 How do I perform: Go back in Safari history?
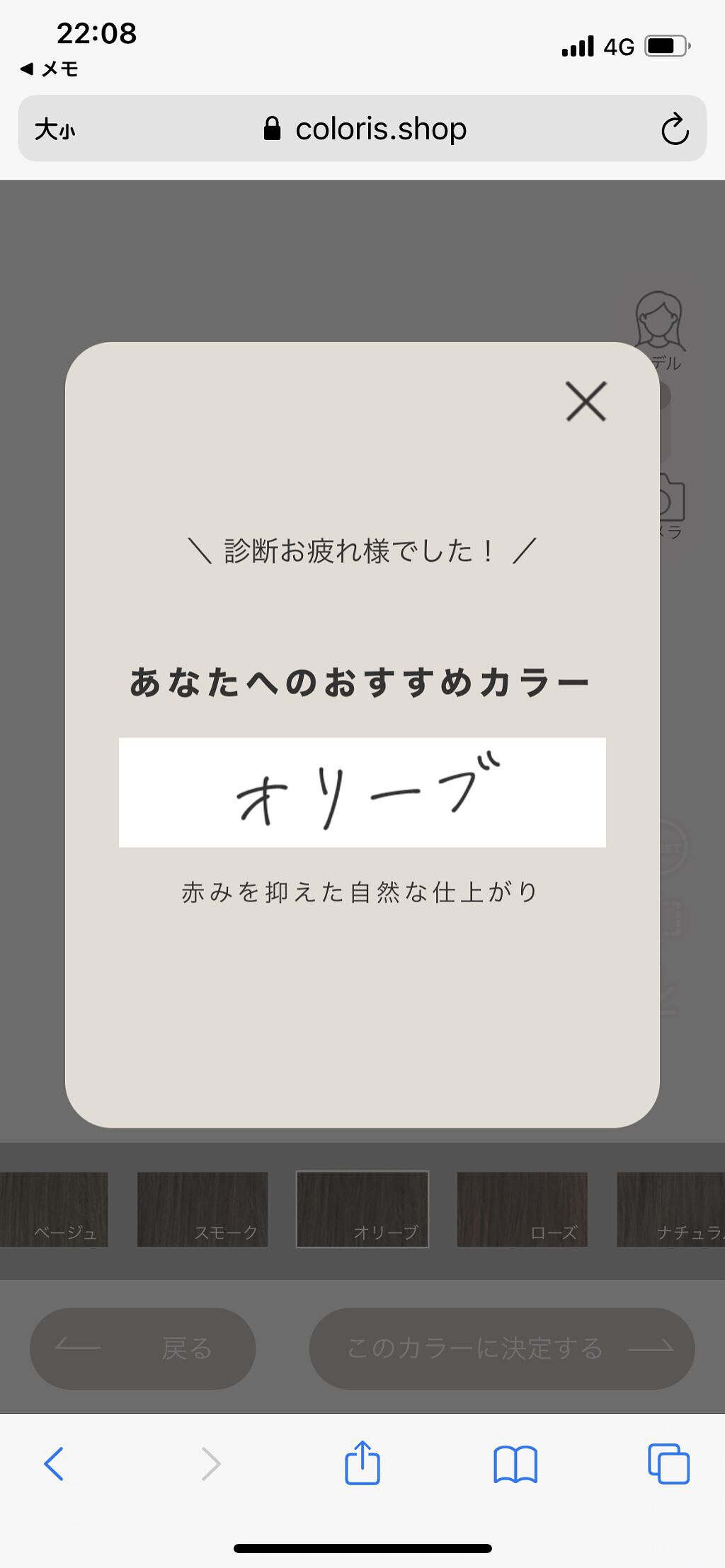54,1463
